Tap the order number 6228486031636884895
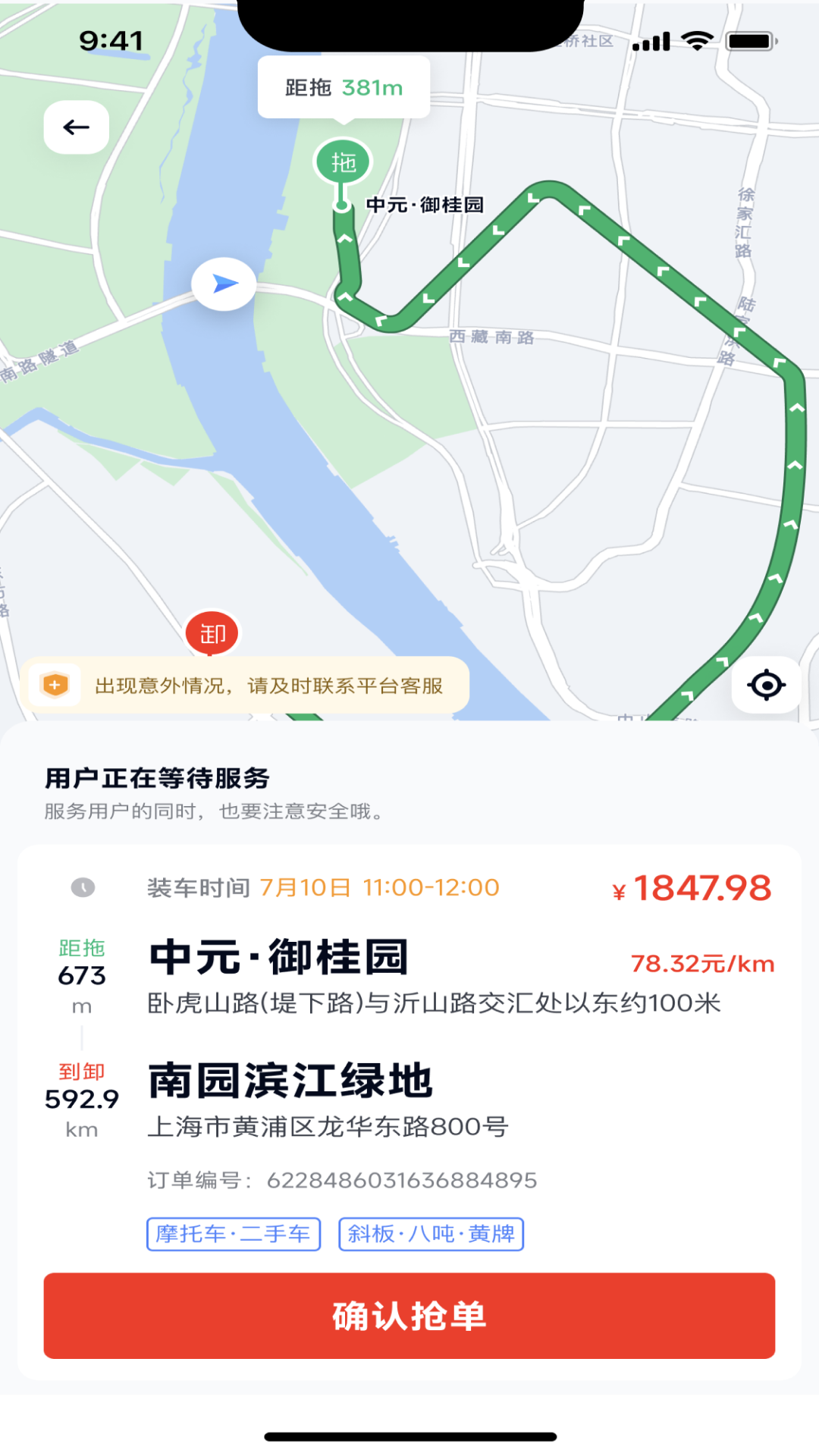The width and height of the screenshot is (819, 1456). click(402, 1179)
